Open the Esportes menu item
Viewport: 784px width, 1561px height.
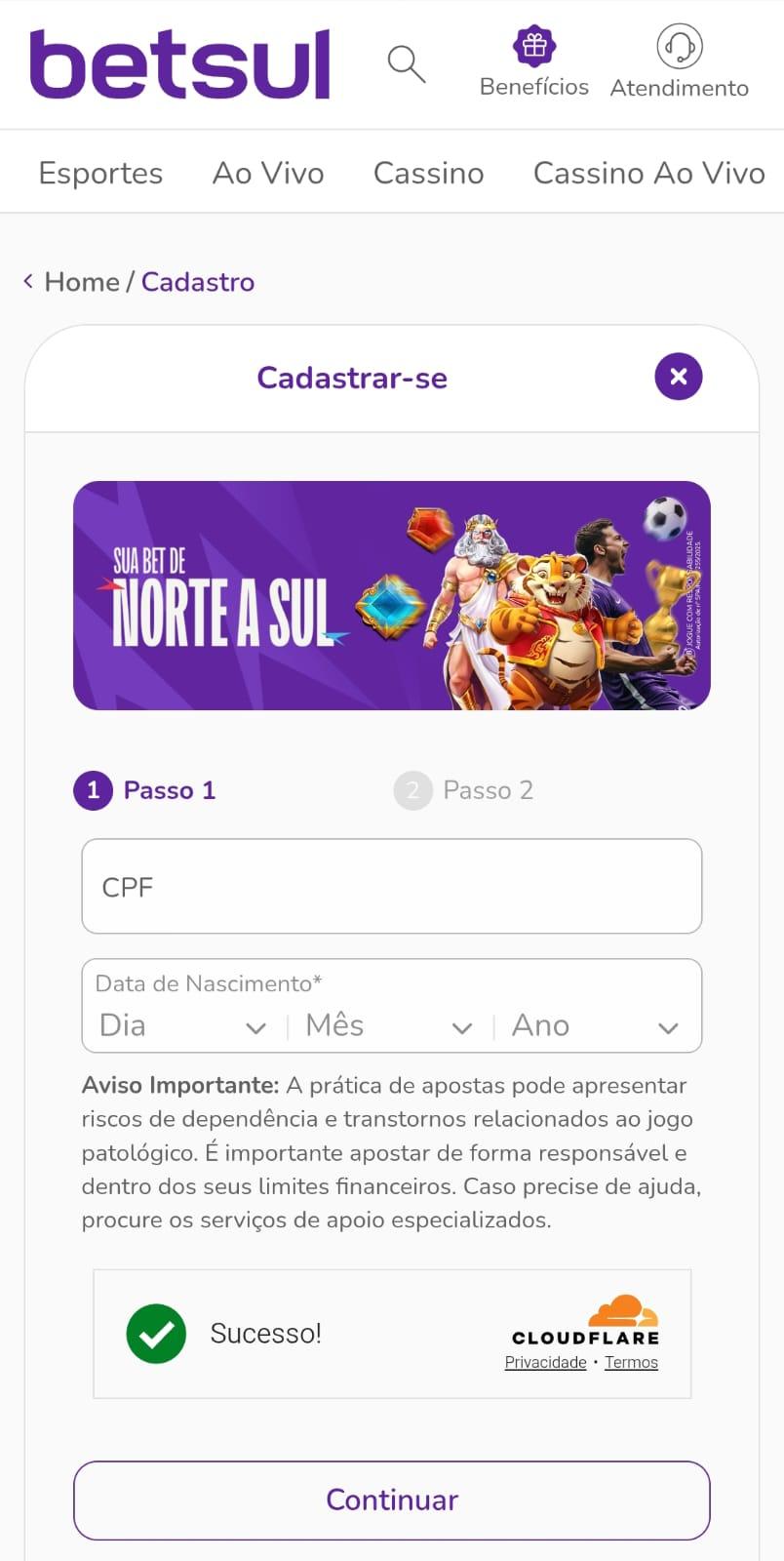(x=99, y=172)
